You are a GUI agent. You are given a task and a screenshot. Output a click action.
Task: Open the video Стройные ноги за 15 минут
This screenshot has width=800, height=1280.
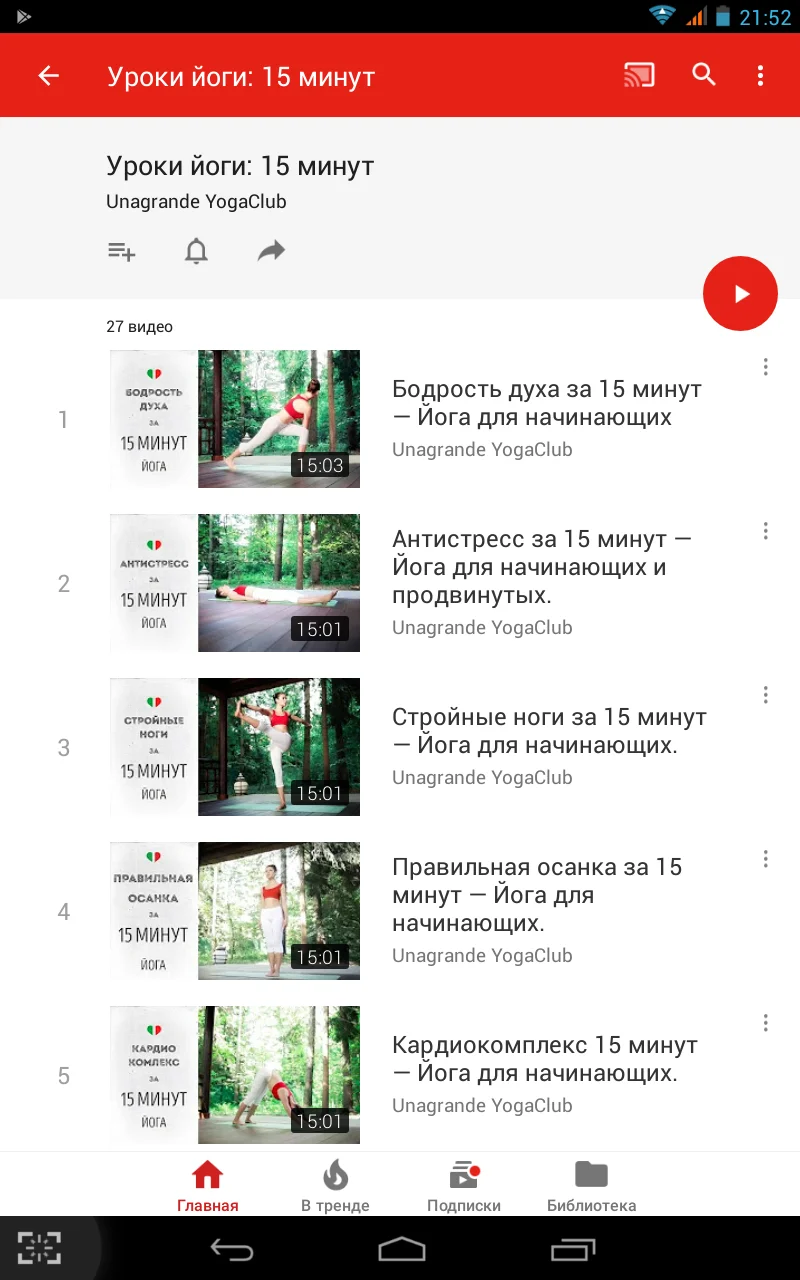pyautogui.click(x=234, y=747)
